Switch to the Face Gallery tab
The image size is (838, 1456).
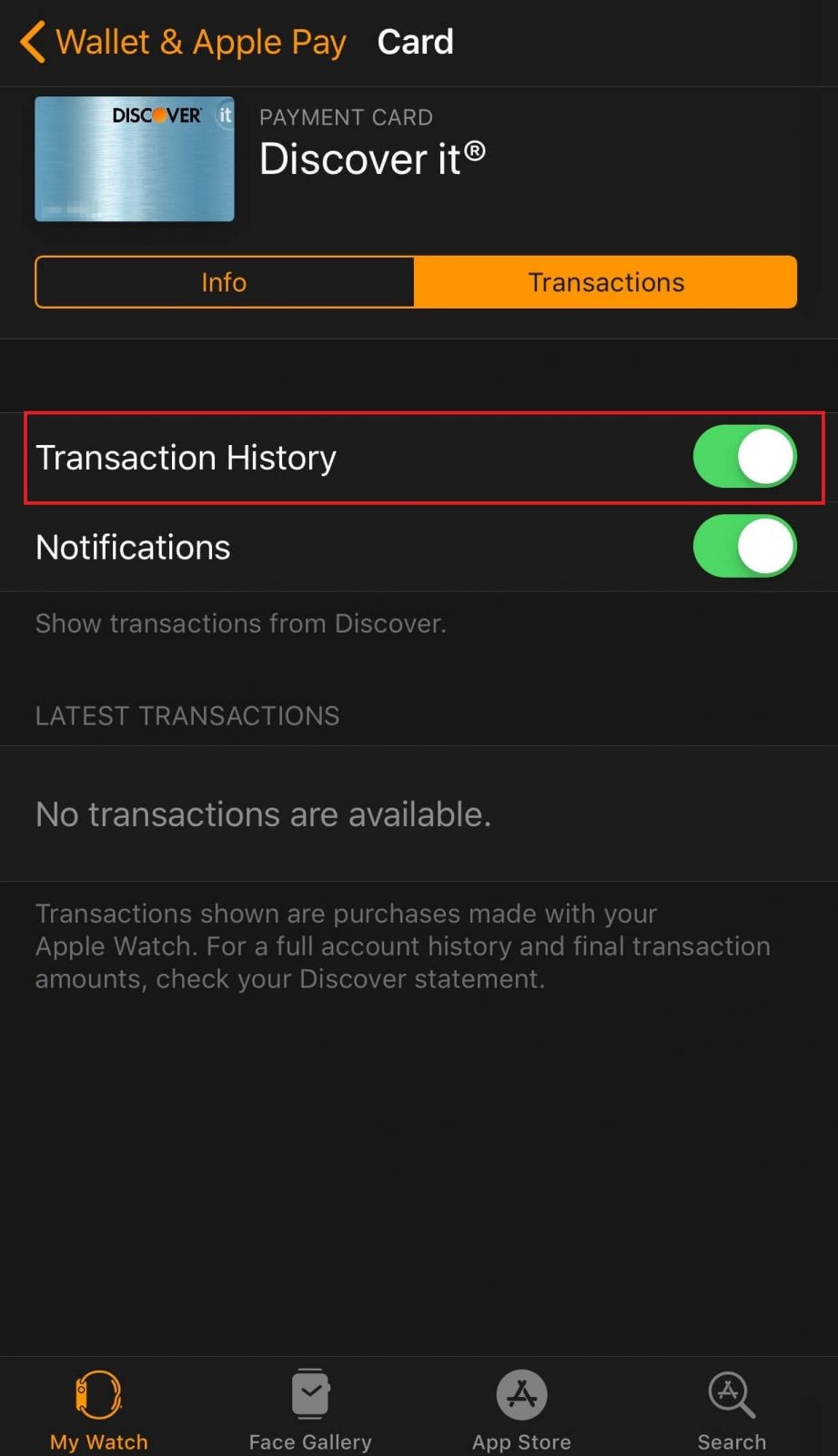[x=310, y=1410]
